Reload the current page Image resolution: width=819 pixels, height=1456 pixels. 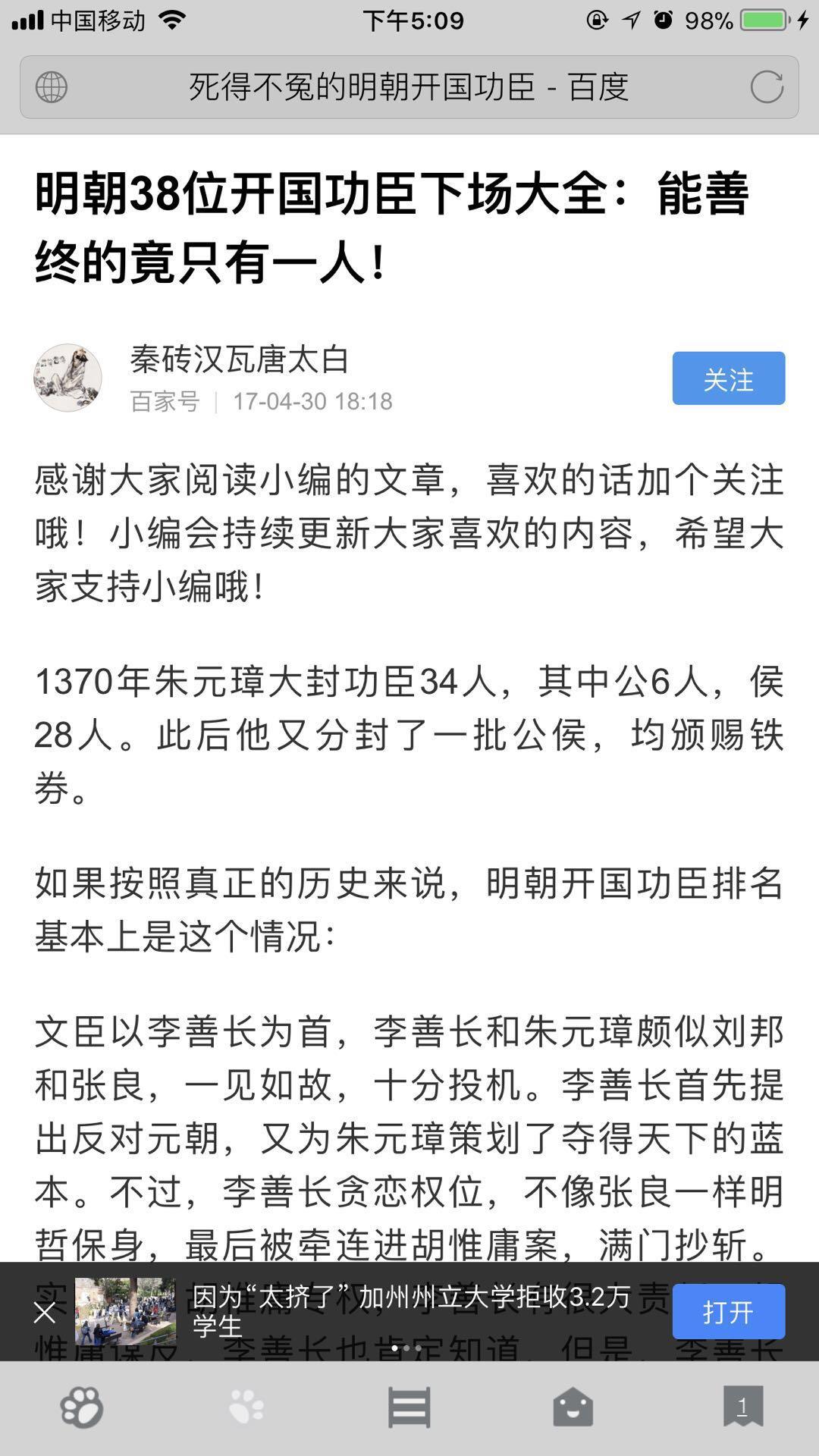[x=767, y=87]
